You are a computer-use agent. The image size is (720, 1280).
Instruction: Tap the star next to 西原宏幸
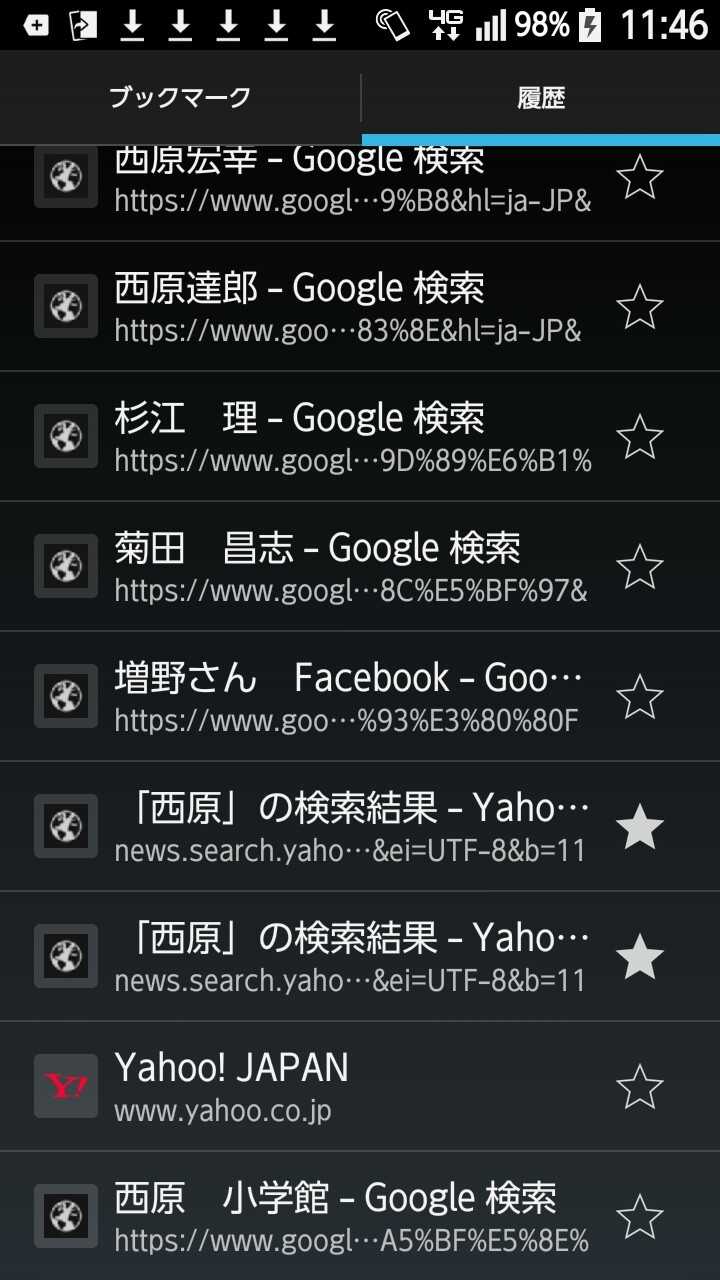[640, 178]
